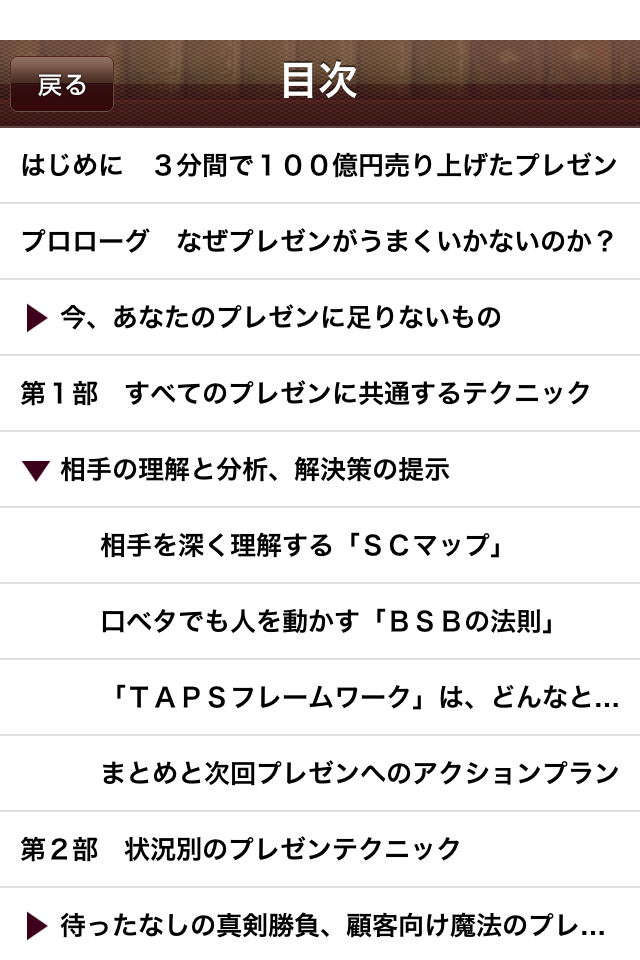Image resolution: width=640 pixels, height=960 pixels.
Task: Open the はじめに chapter
Action: pyautogui.click(x=319, y=166)
